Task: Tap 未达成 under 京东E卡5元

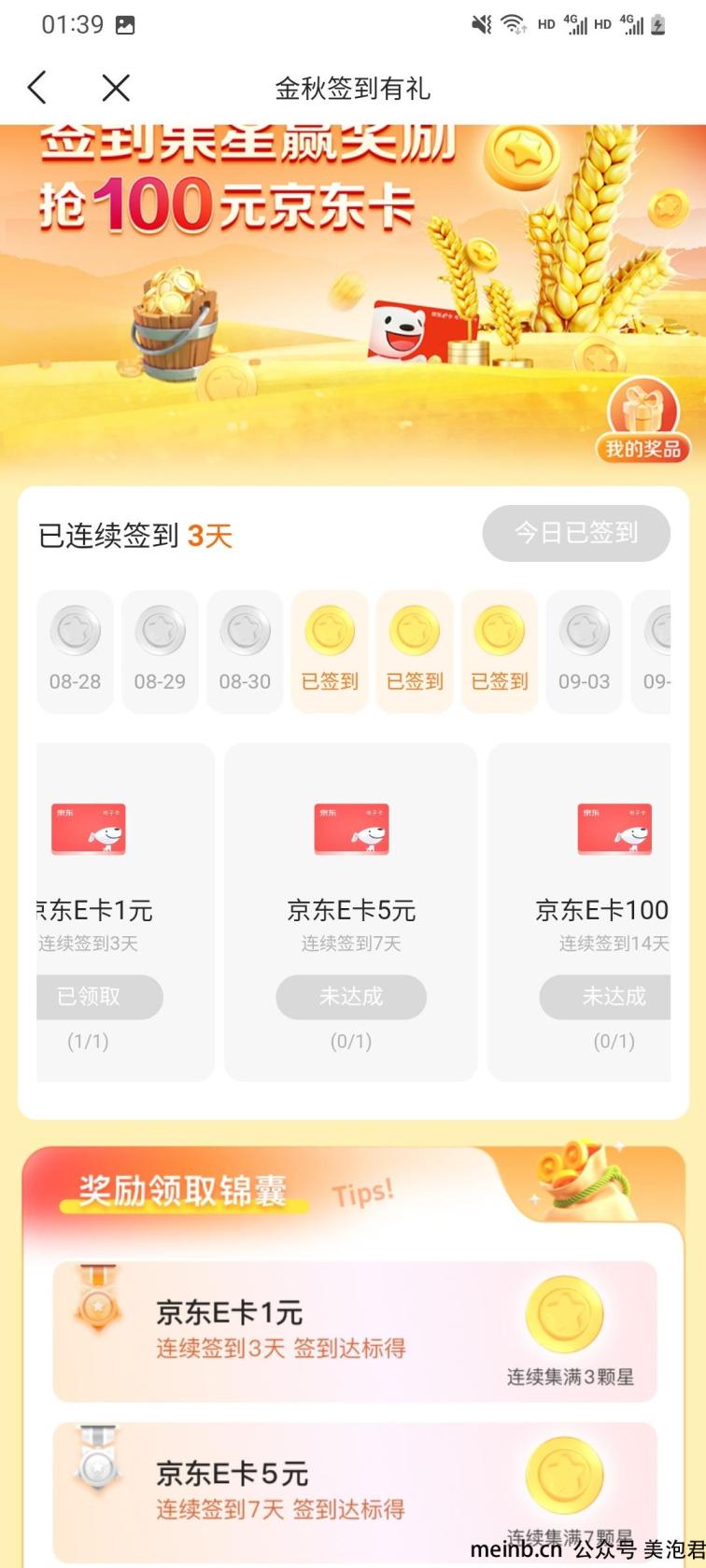Action: click(351, 997)
